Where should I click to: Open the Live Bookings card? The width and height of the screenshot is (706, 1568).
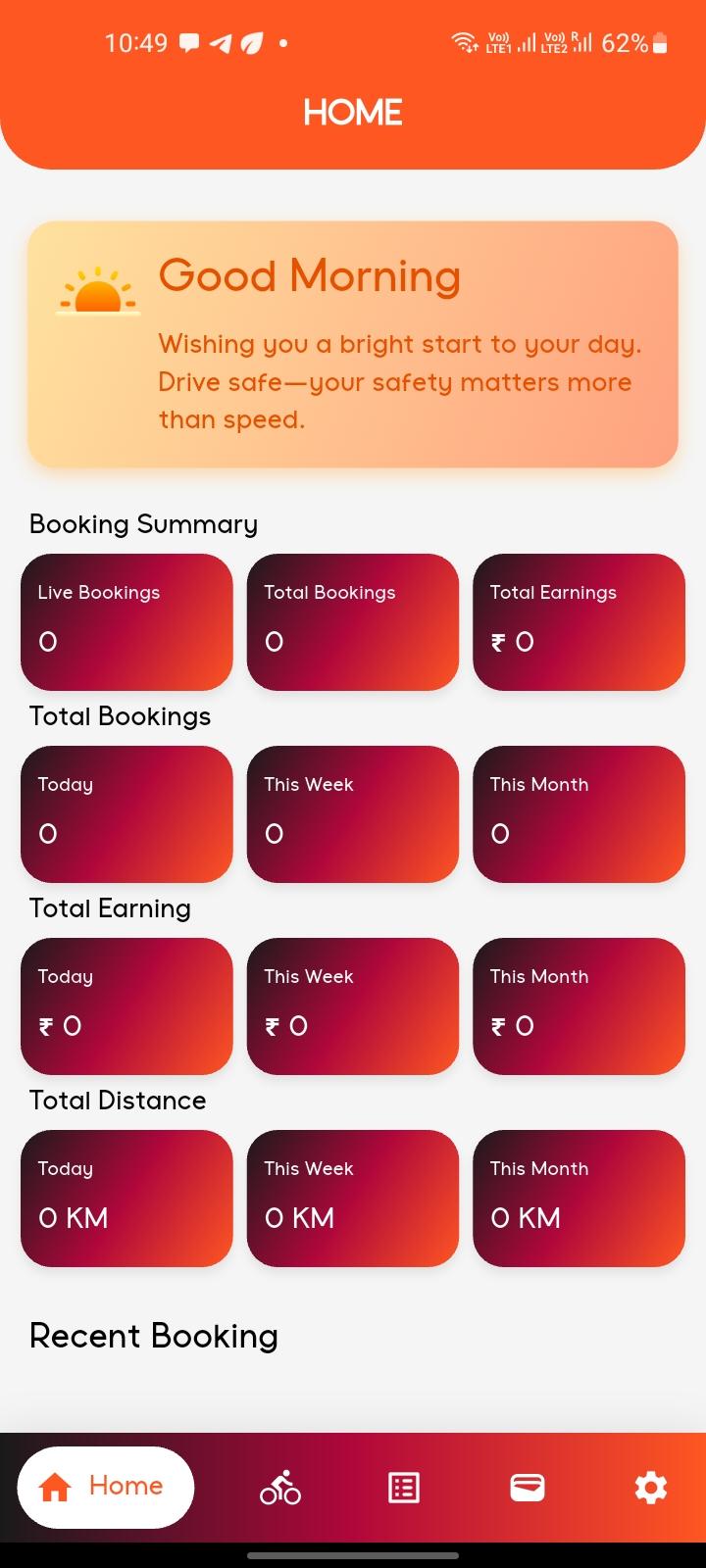coord(126,621)
